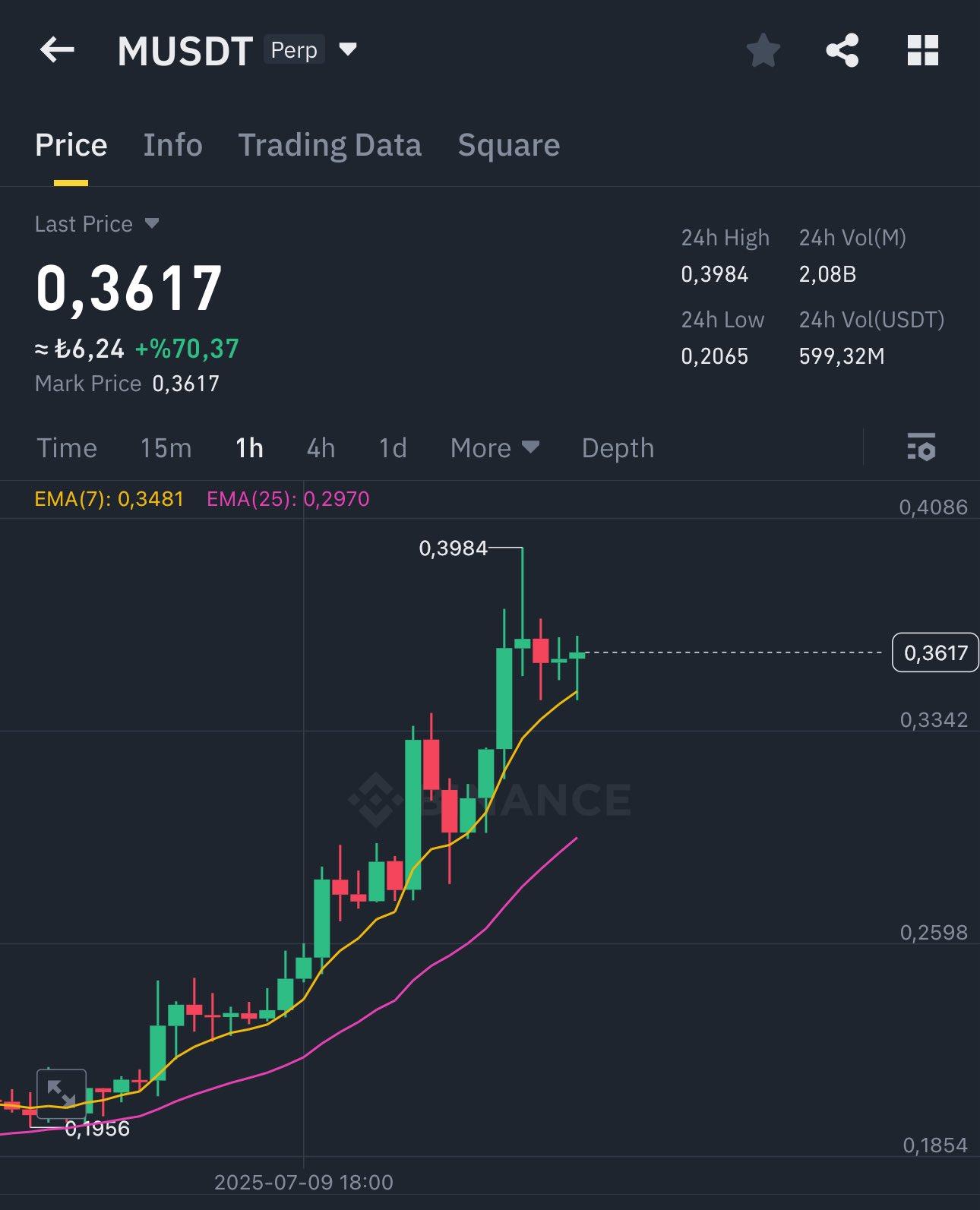Open the Square tab

coord(508,145)
